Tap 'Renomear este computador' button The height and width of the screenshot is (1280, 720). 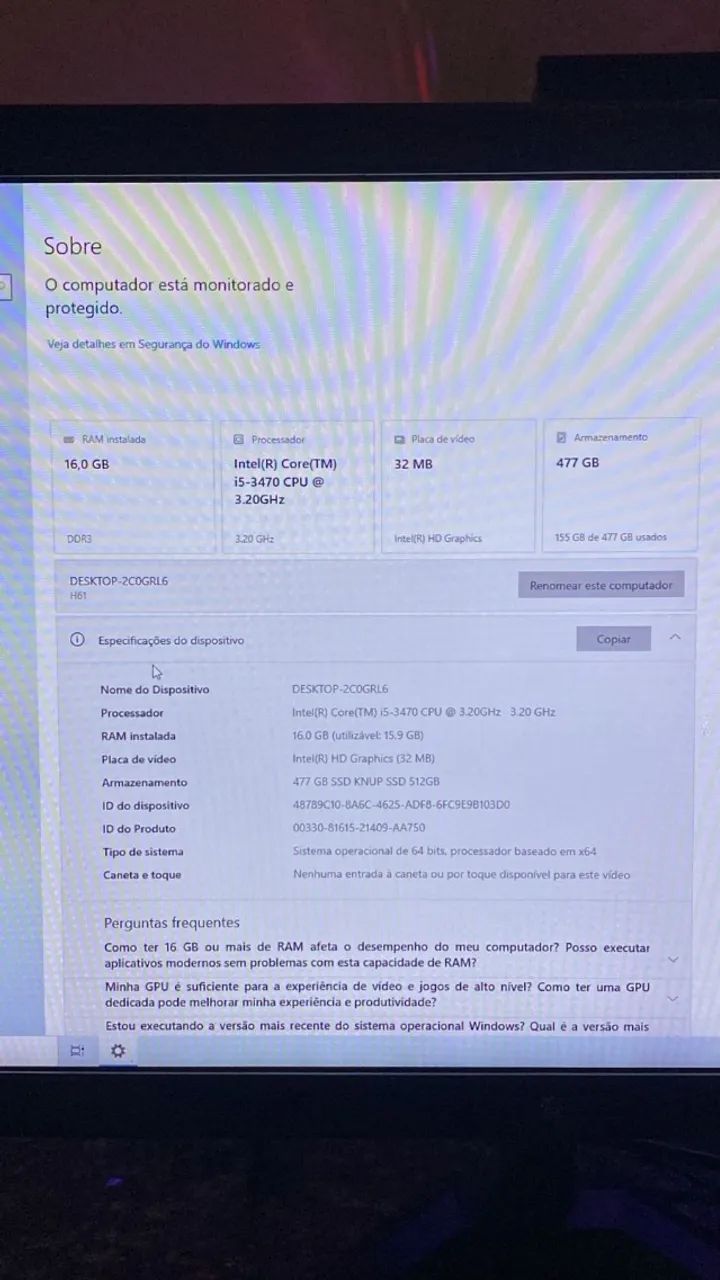click(601, 585)
